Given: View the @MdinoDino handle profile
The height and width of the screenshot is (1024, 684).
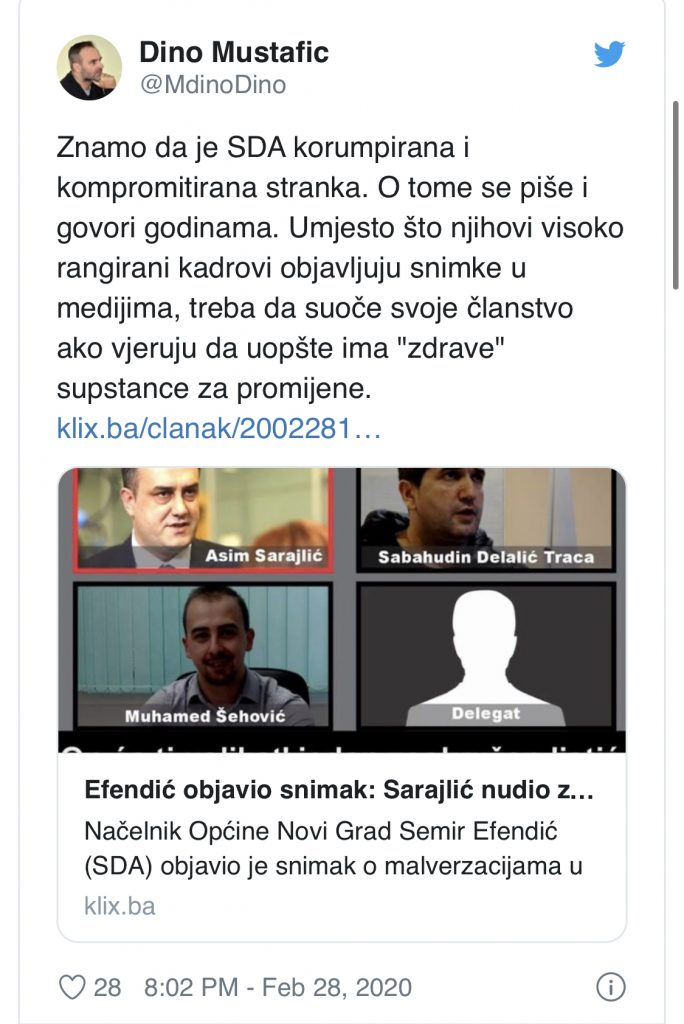Looking at the screenshot, I should pyautogui.click(x=212, y=86).
